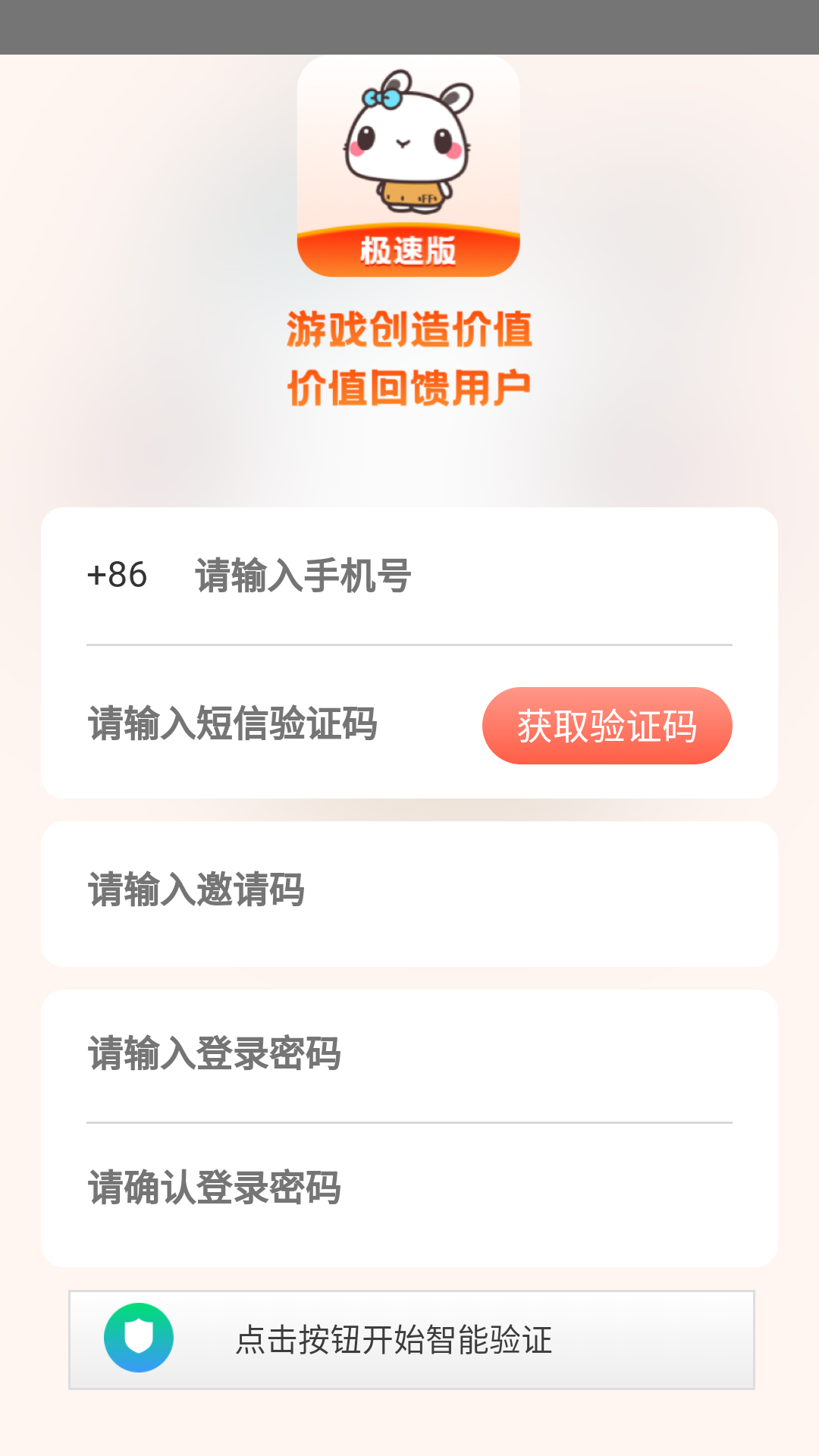Expand the phone region code picker
Viewport: 819px width, 1456px height.
pyautogui.click(x=118, y=576)
